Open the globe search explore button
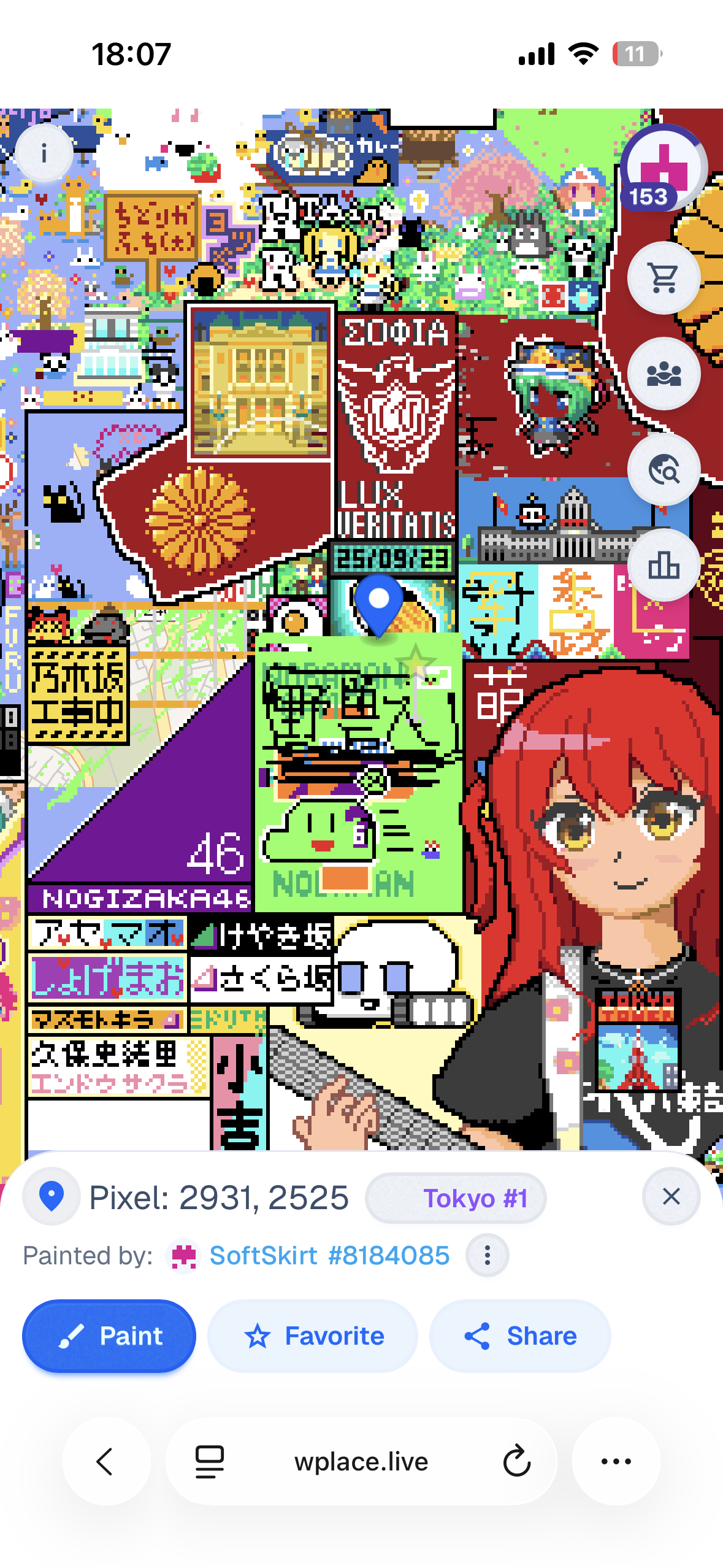The width and height of the screenshot is (723, 1568). [x=664, y=470]
